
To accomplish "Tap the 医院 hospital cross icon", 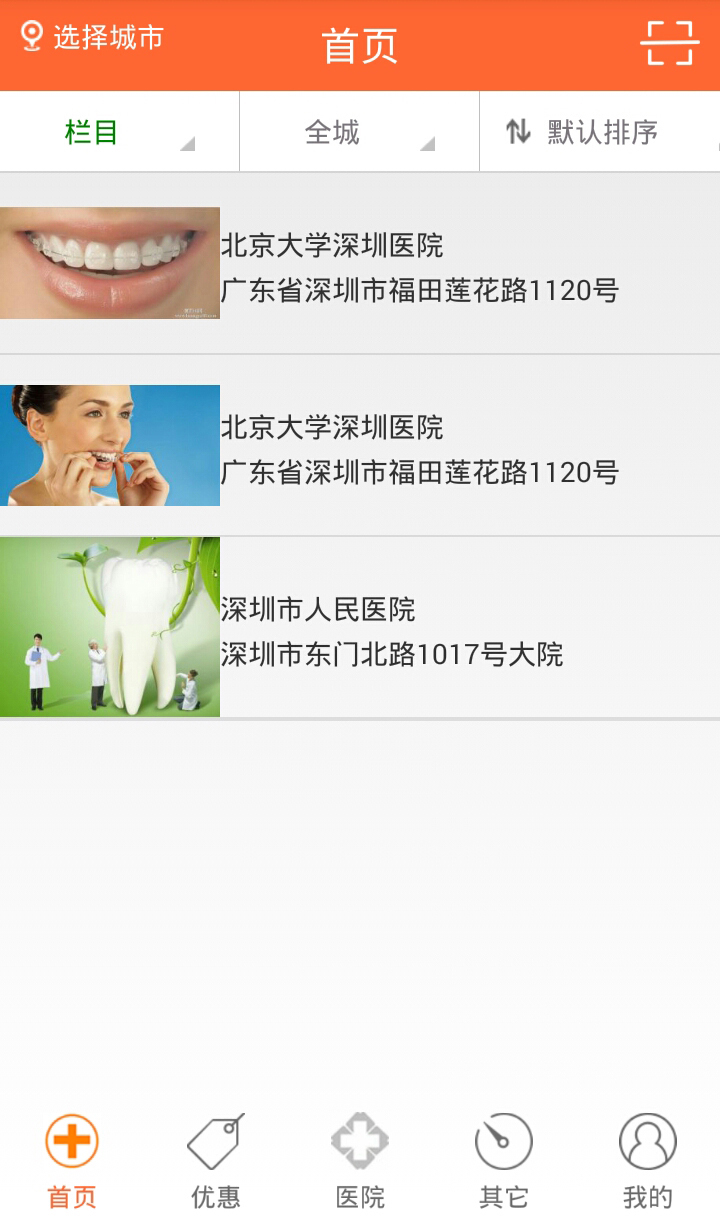I will (x=359, y=1139).
